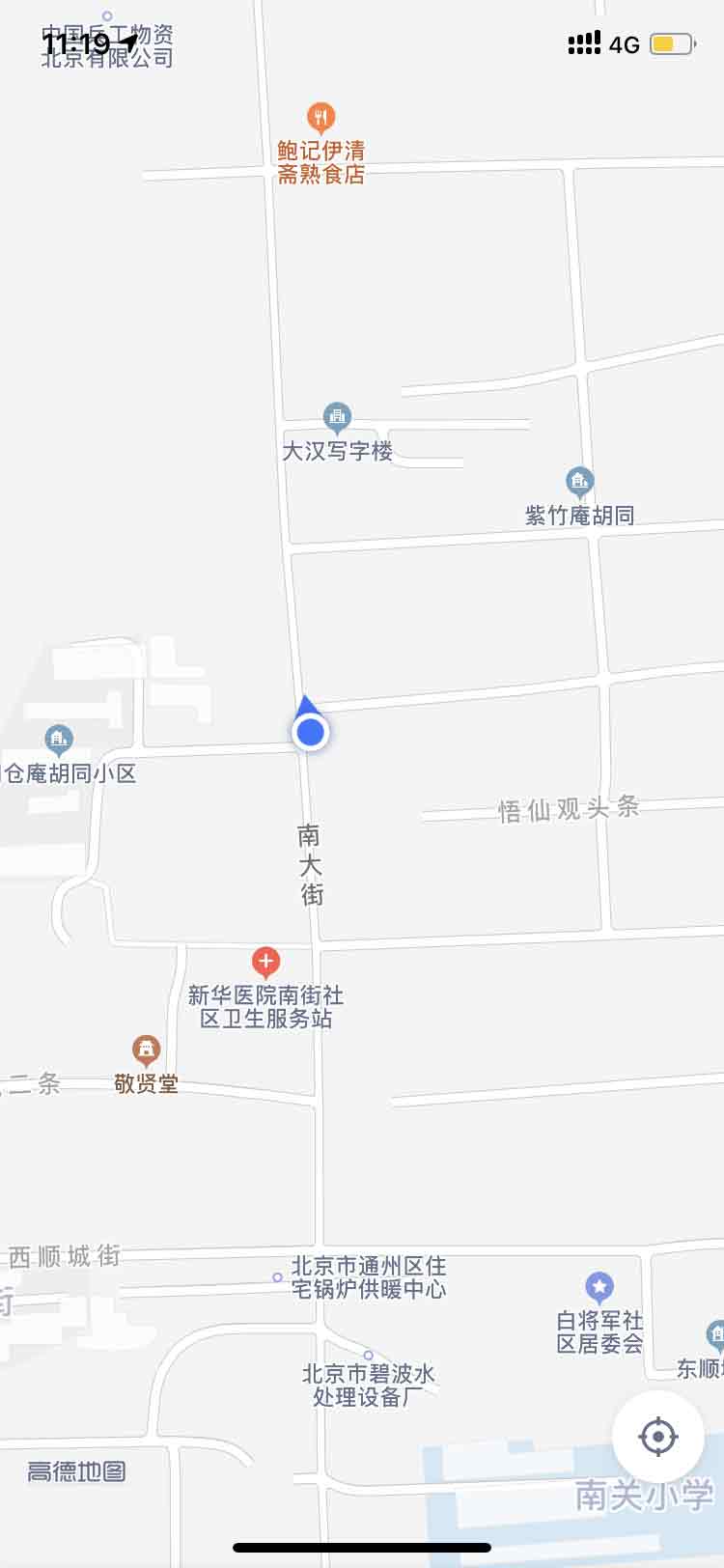Screen dimensions: 724x1568
Task: Select the blue current location dot
Action: click(x=310, y=732)
